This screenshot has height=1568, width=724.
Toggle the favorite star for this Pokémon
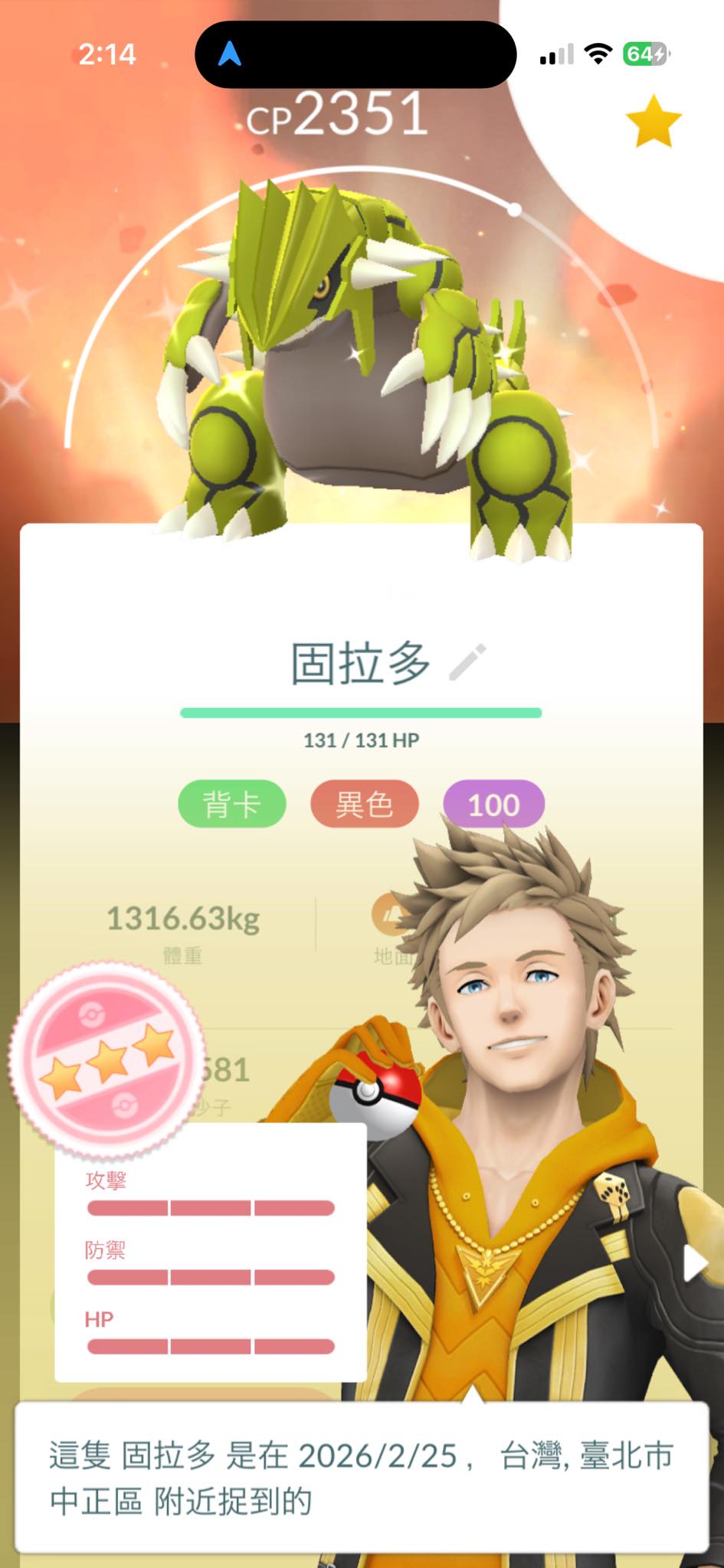(x=654, y=121)
